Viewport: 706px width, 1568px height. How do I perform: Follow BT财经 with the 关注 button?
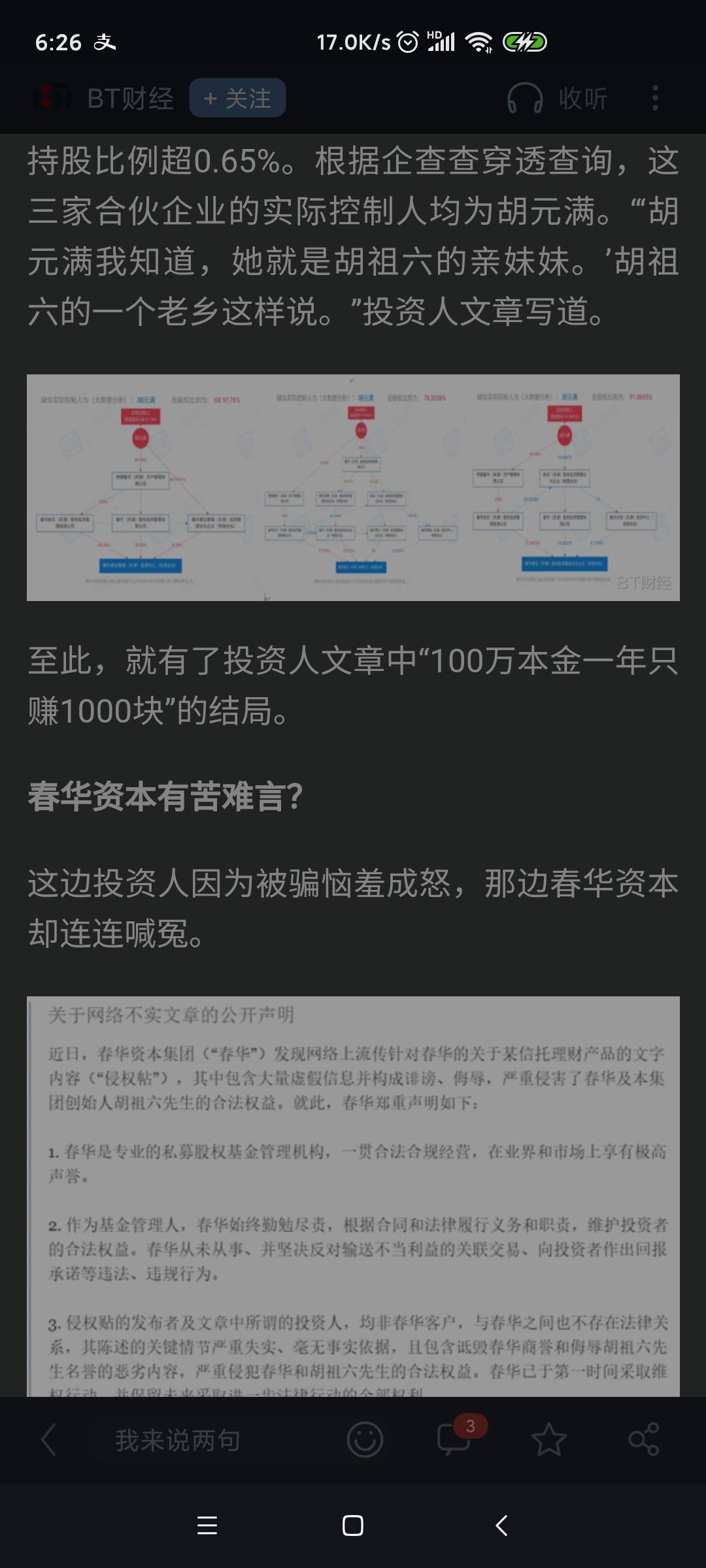tap(237, 98)
